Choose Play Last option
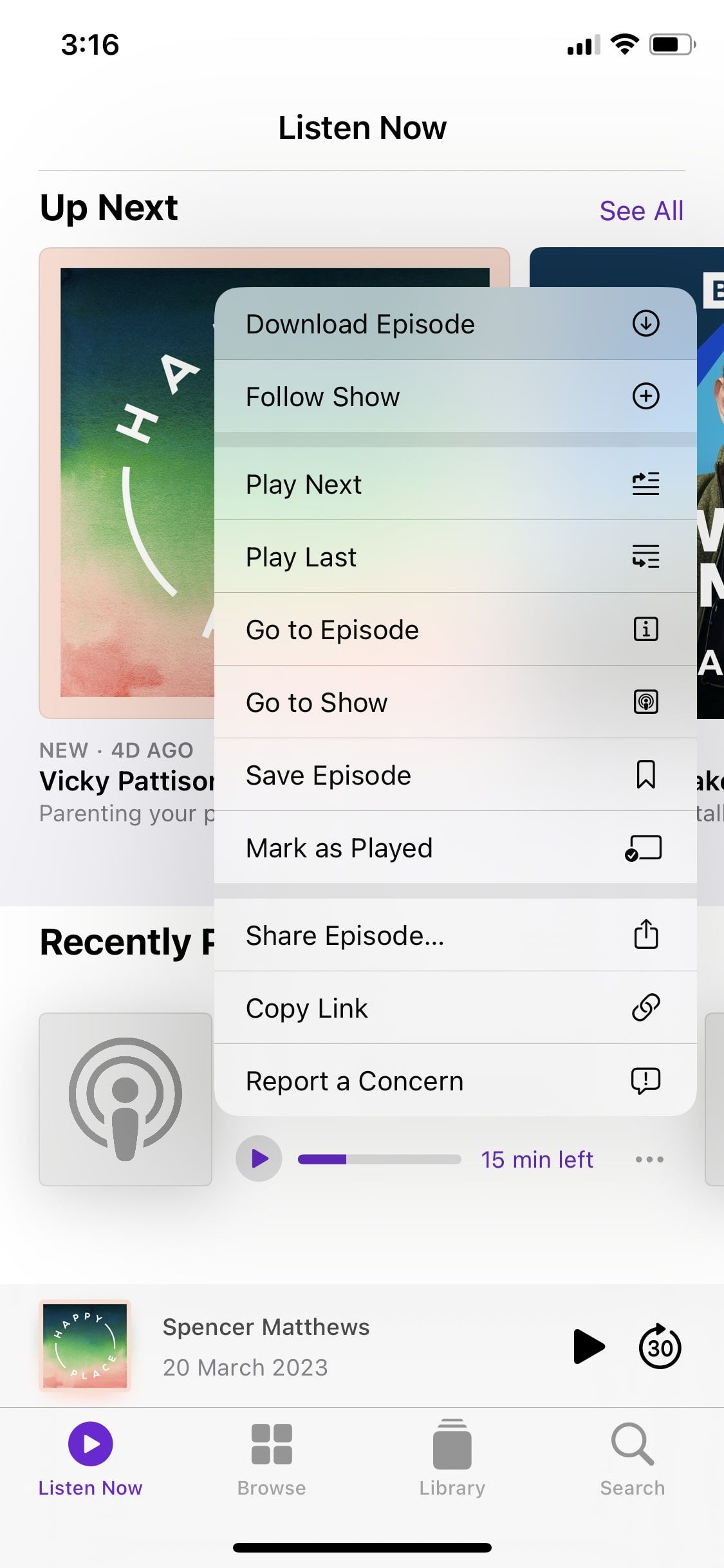This screenshot has width=724, height=1568. tap(455, 557)
